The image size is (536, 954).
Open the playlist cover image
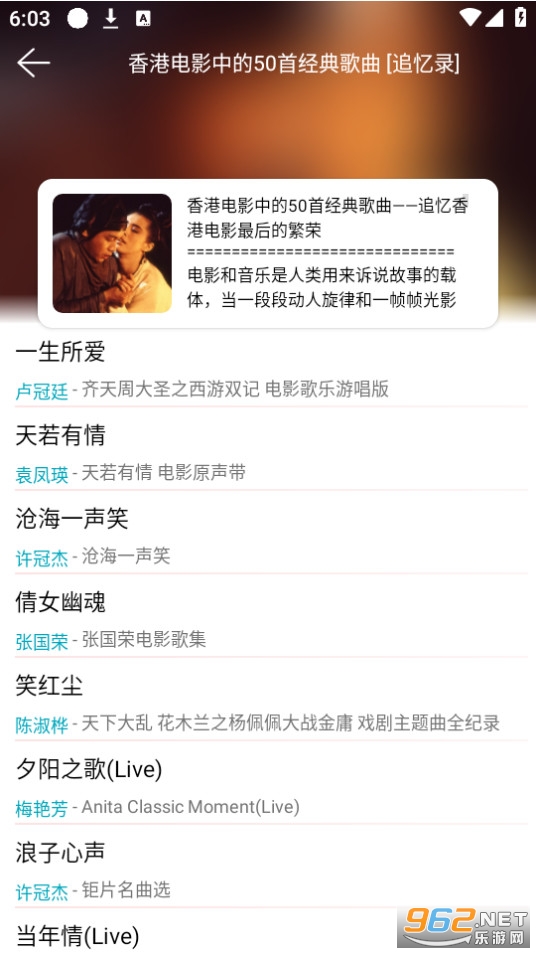pyautogui.click(x=112, y=253)
